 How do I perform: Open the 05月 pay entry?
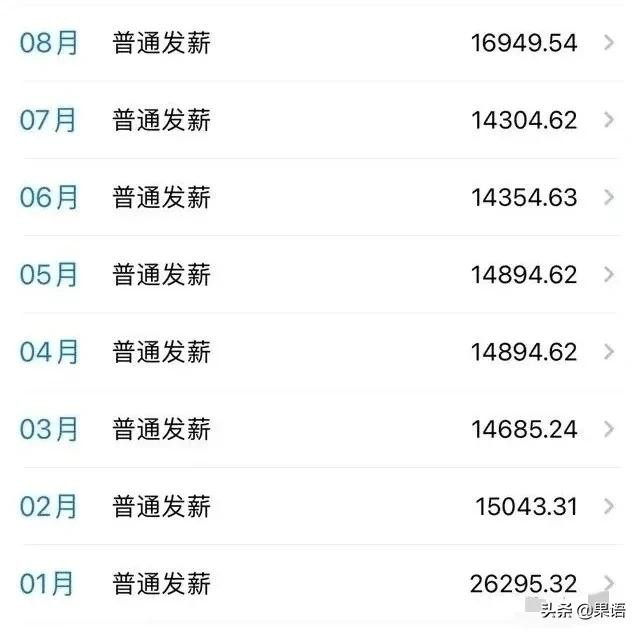pos(320,274)
